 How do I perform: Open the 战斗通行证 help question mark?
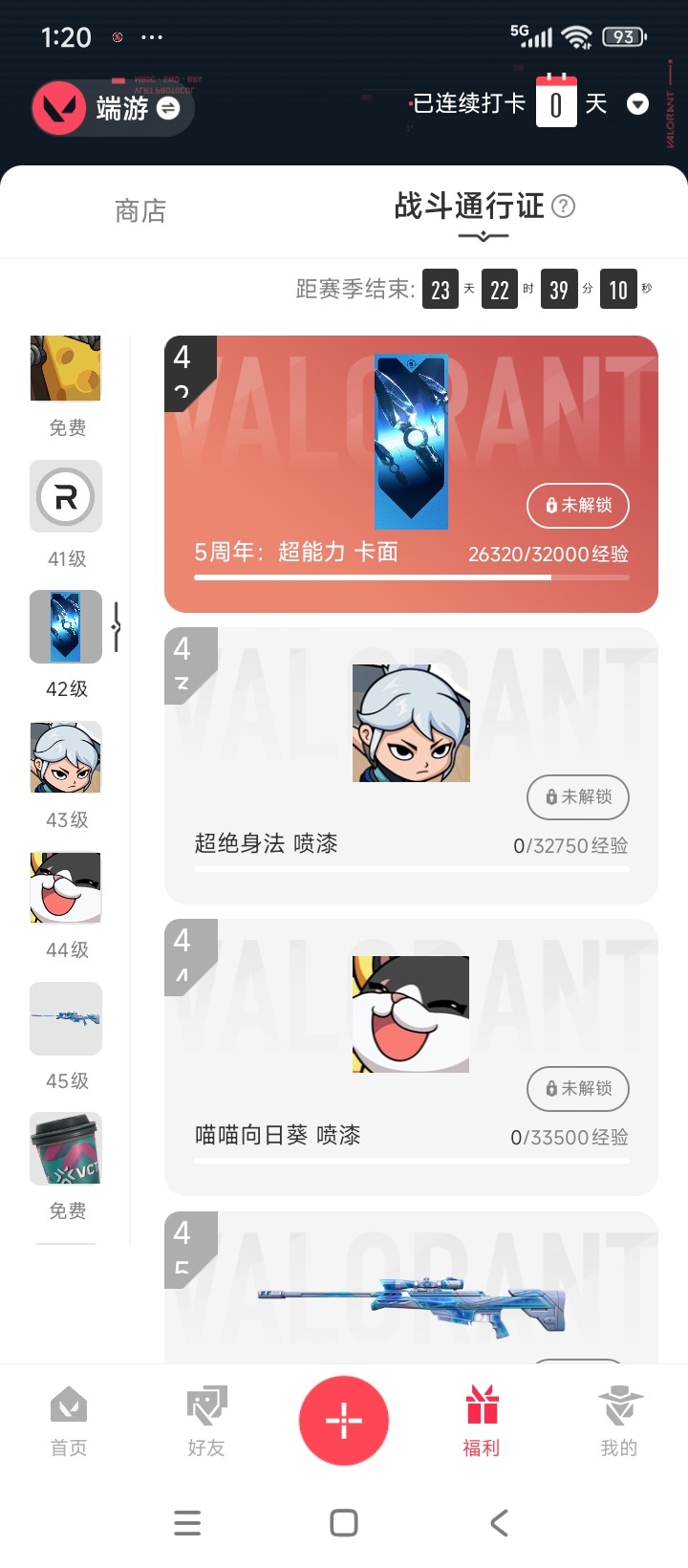click(x=564, y=206)
